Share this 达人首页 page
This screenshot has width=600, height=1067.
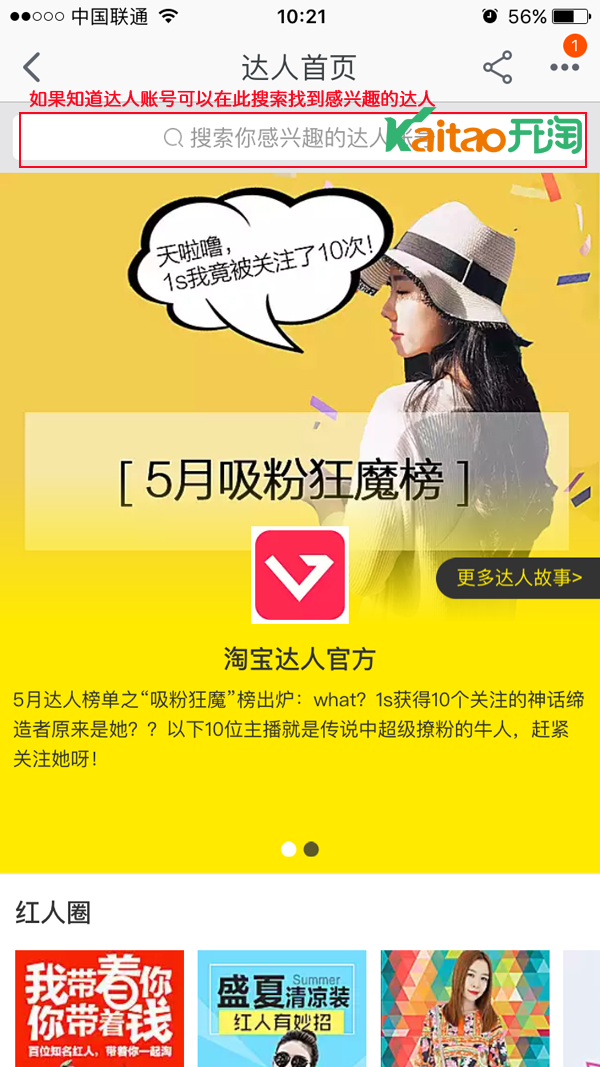point(497,68)
